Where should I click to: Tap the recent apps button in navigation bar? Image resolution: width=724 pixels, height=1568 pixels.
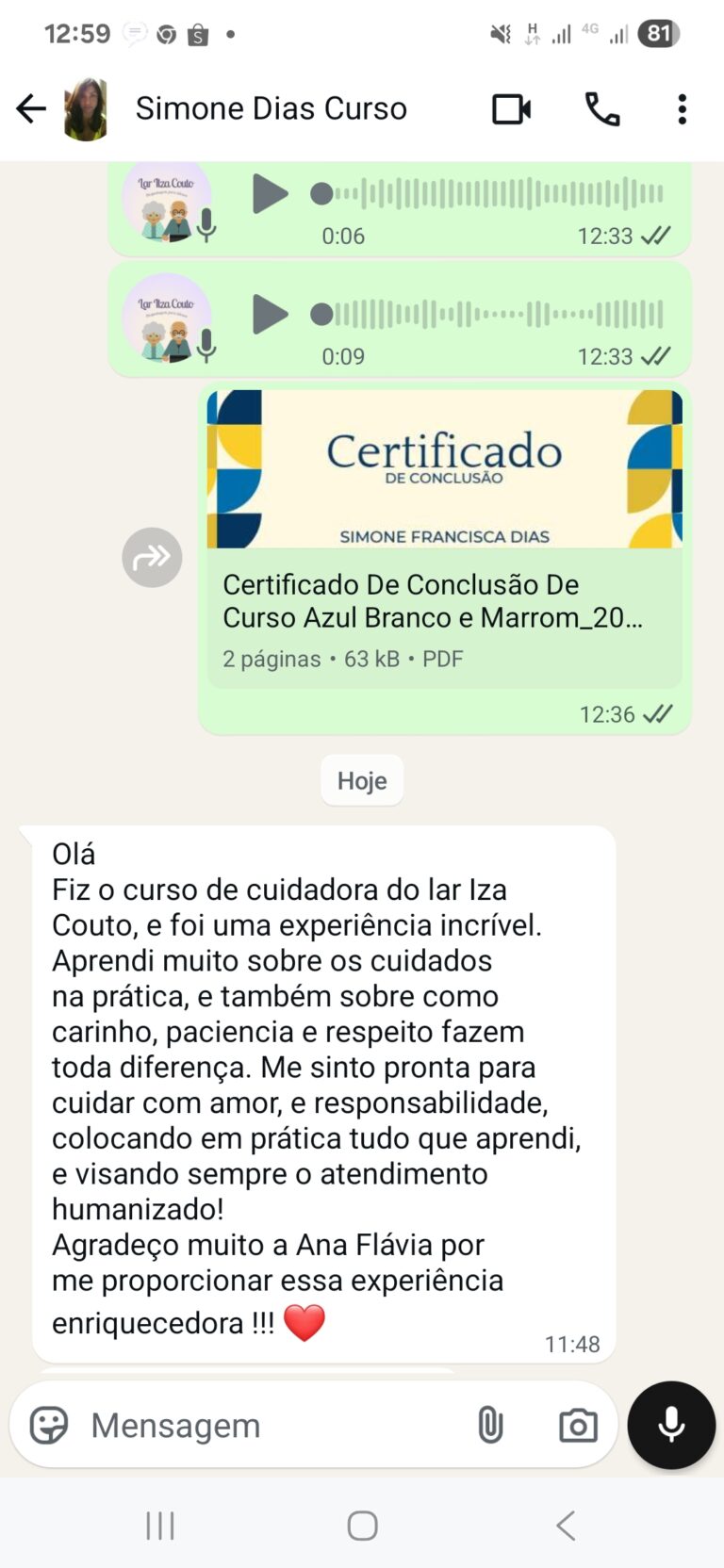point(160,1522)
